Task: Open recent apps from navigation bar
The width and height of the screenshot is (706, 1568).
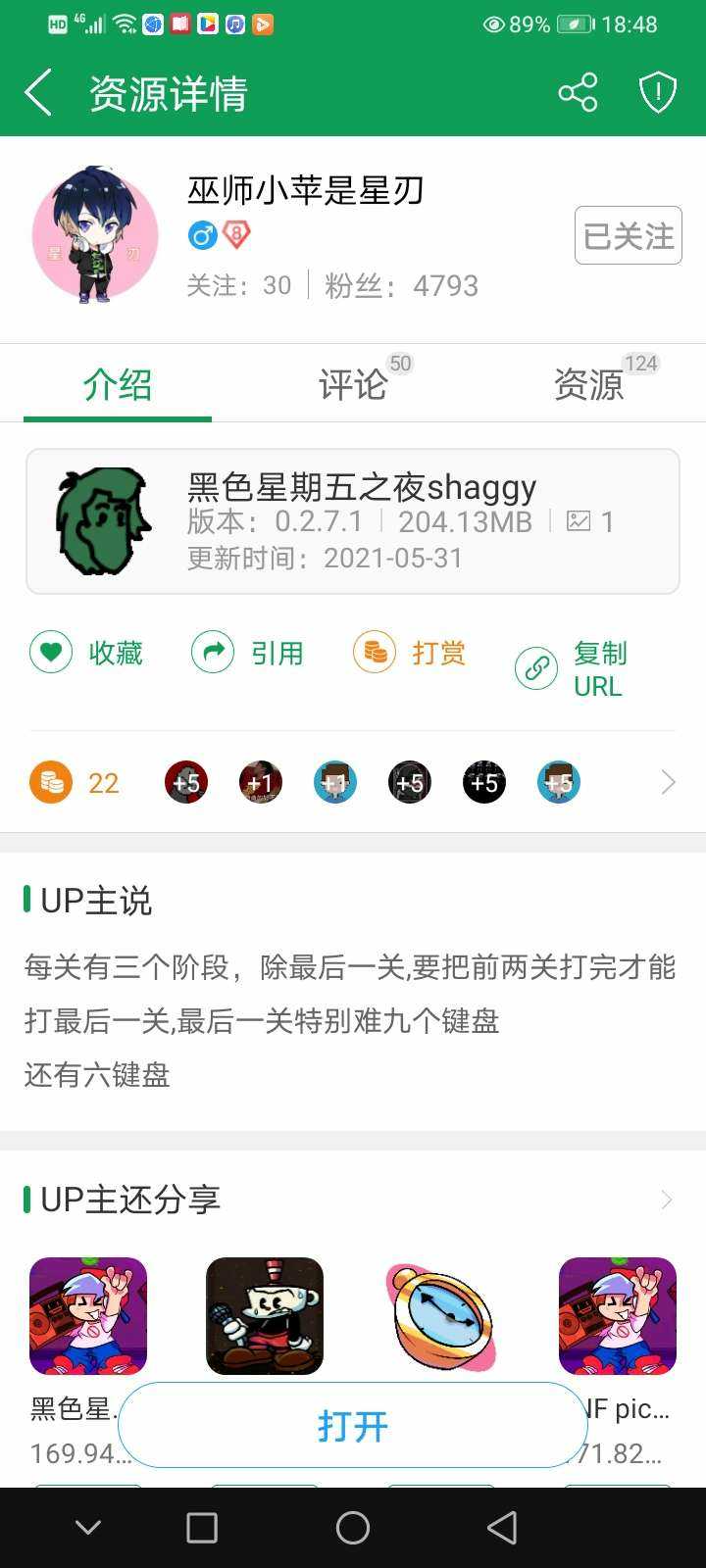Action: pos(202,1527)
